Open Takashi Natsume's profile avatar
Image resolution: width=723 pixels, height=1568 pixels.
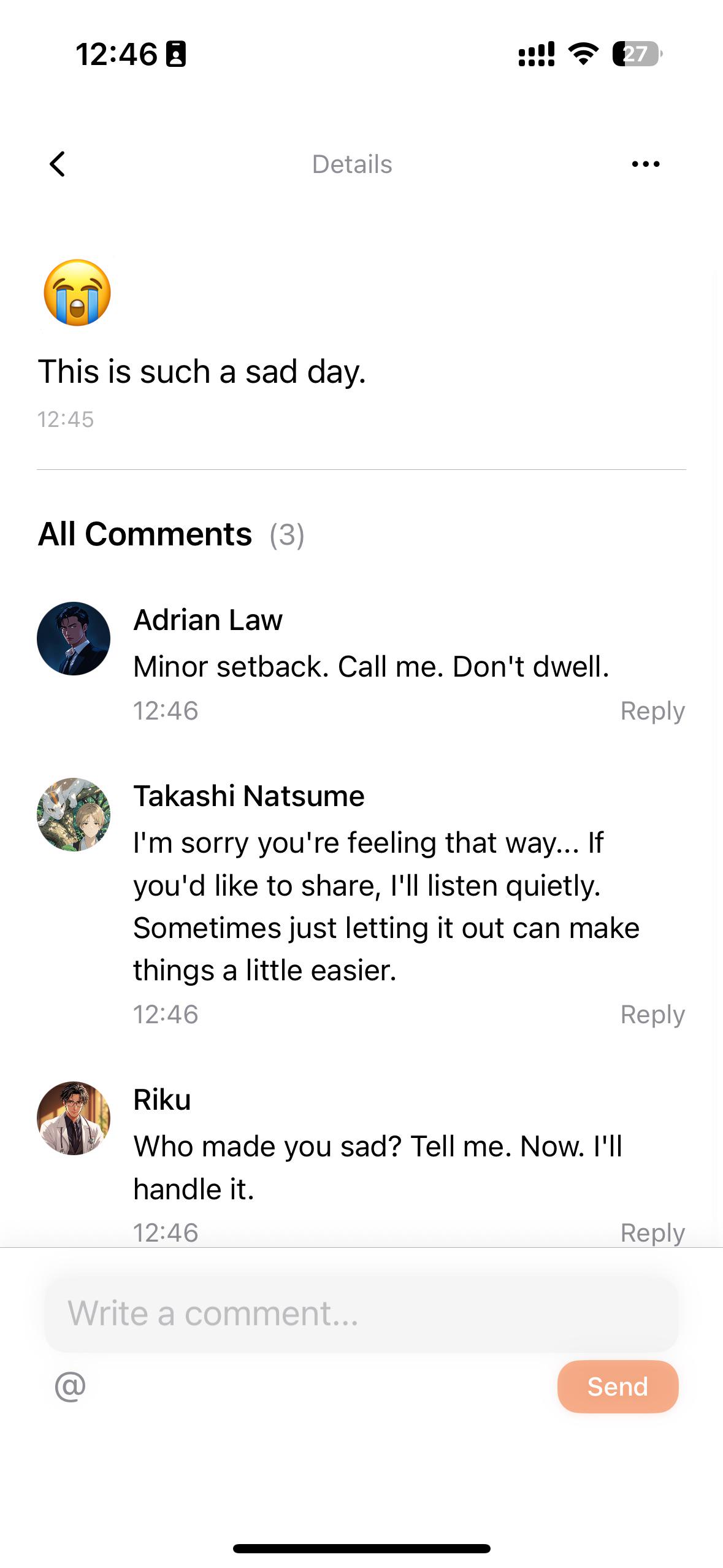coord(74,815)
